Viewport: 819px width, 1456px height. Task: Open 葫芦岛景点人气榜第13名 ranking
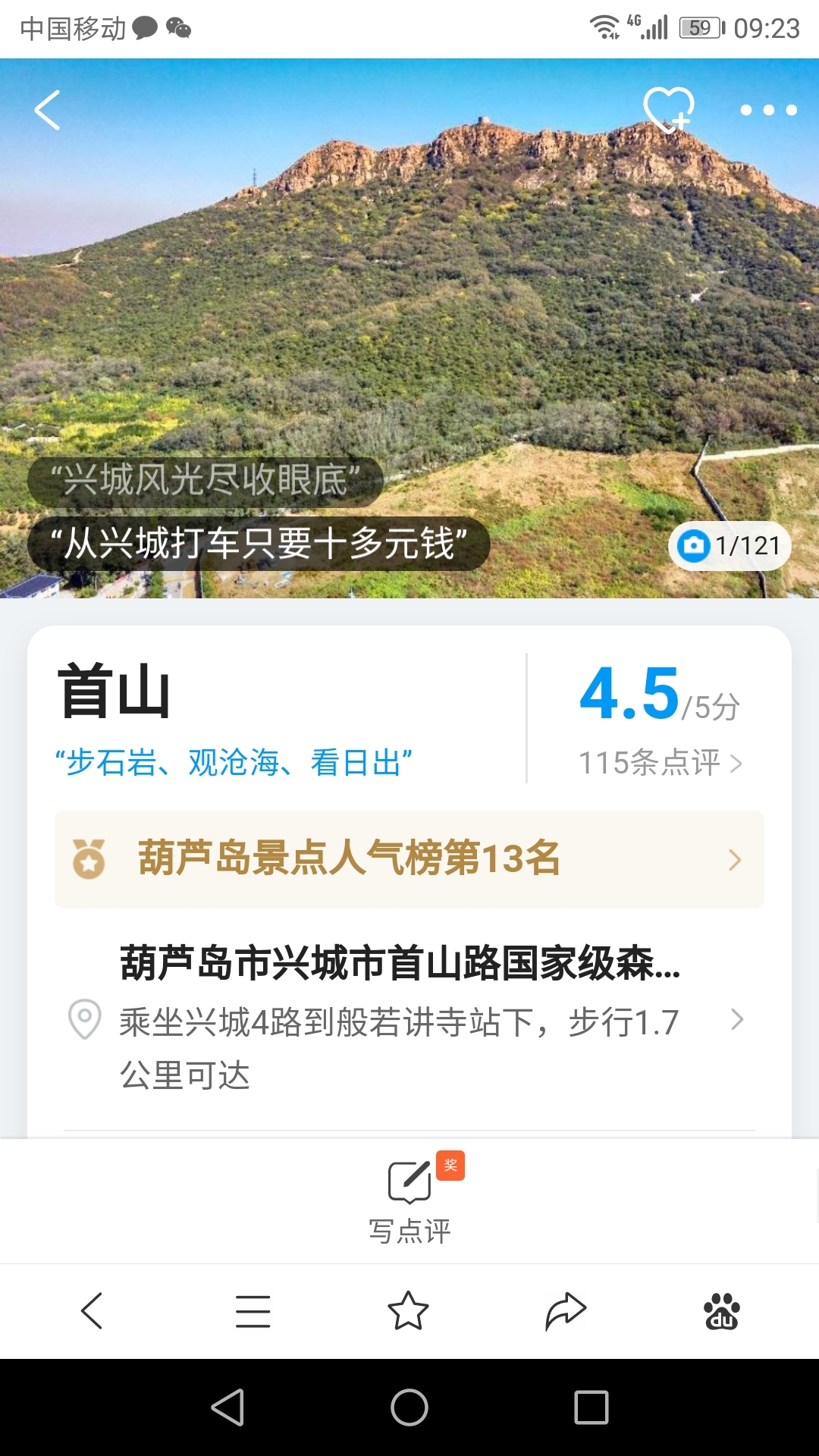click(409, 859)
